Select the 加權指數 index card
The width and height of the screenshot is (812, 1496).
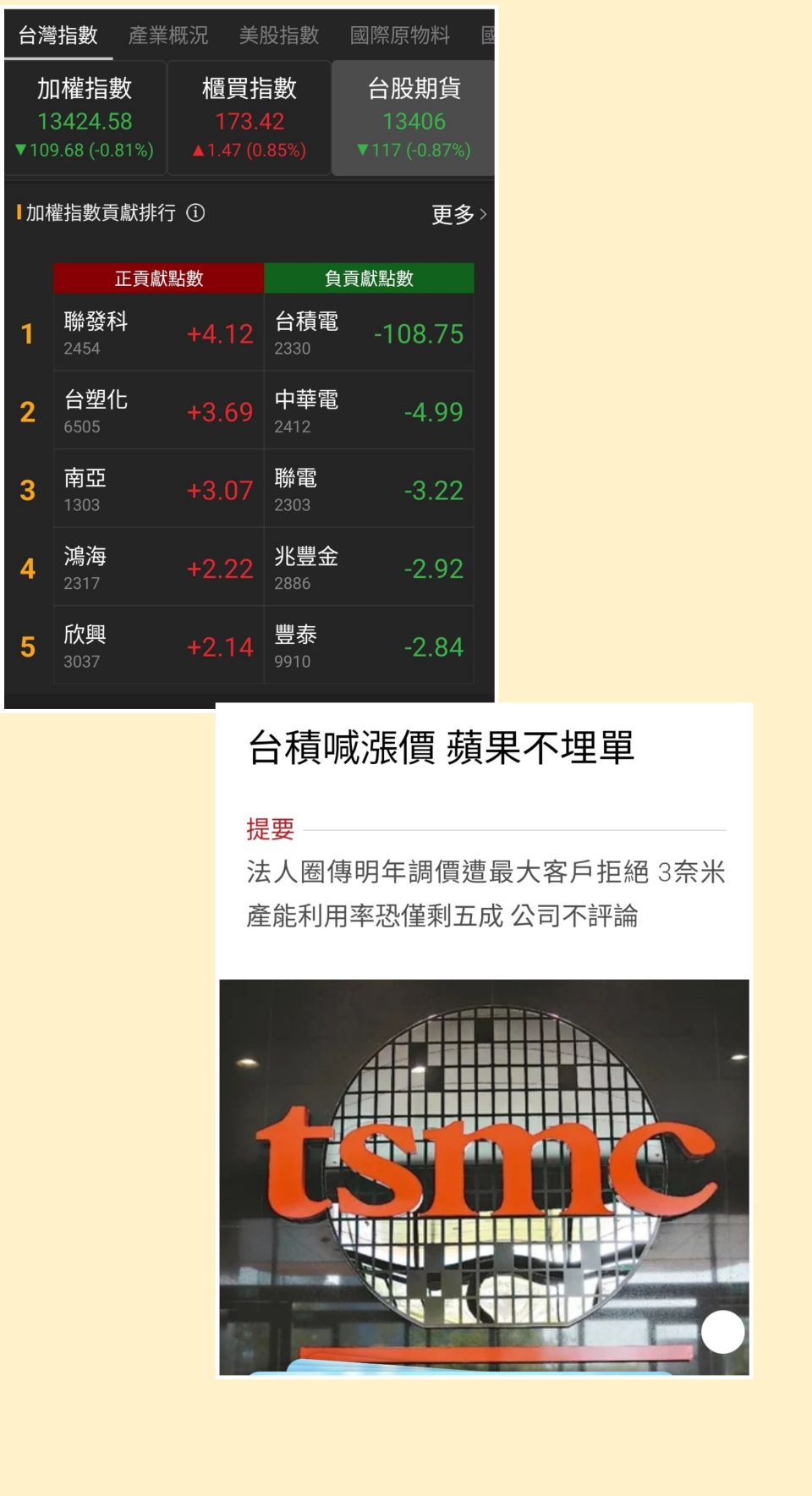coord(83,118)
